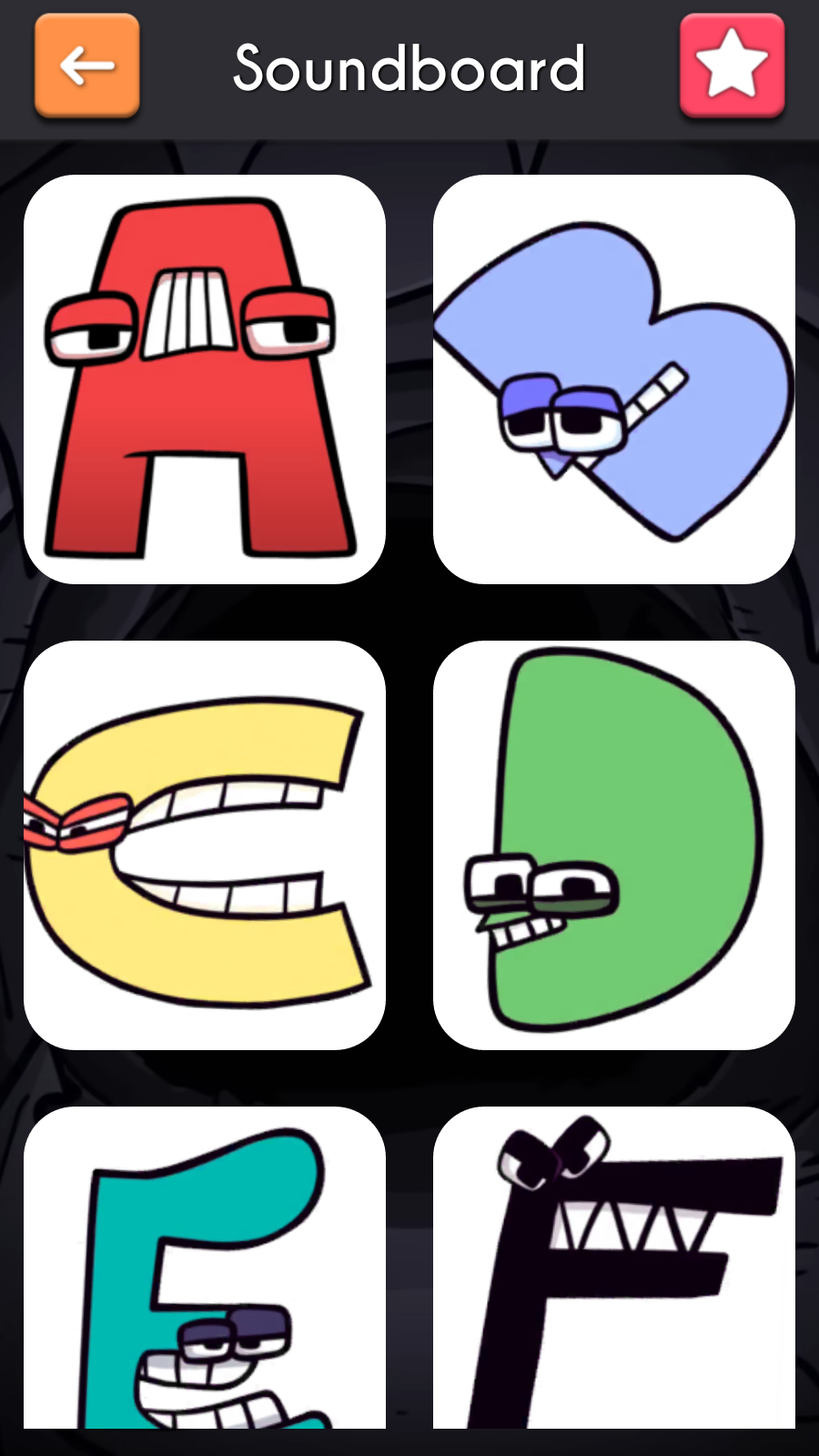The width and height of the screenshot is (819, 1456).
Task: Tap the teal letter E character
Action: point(205,1292)
